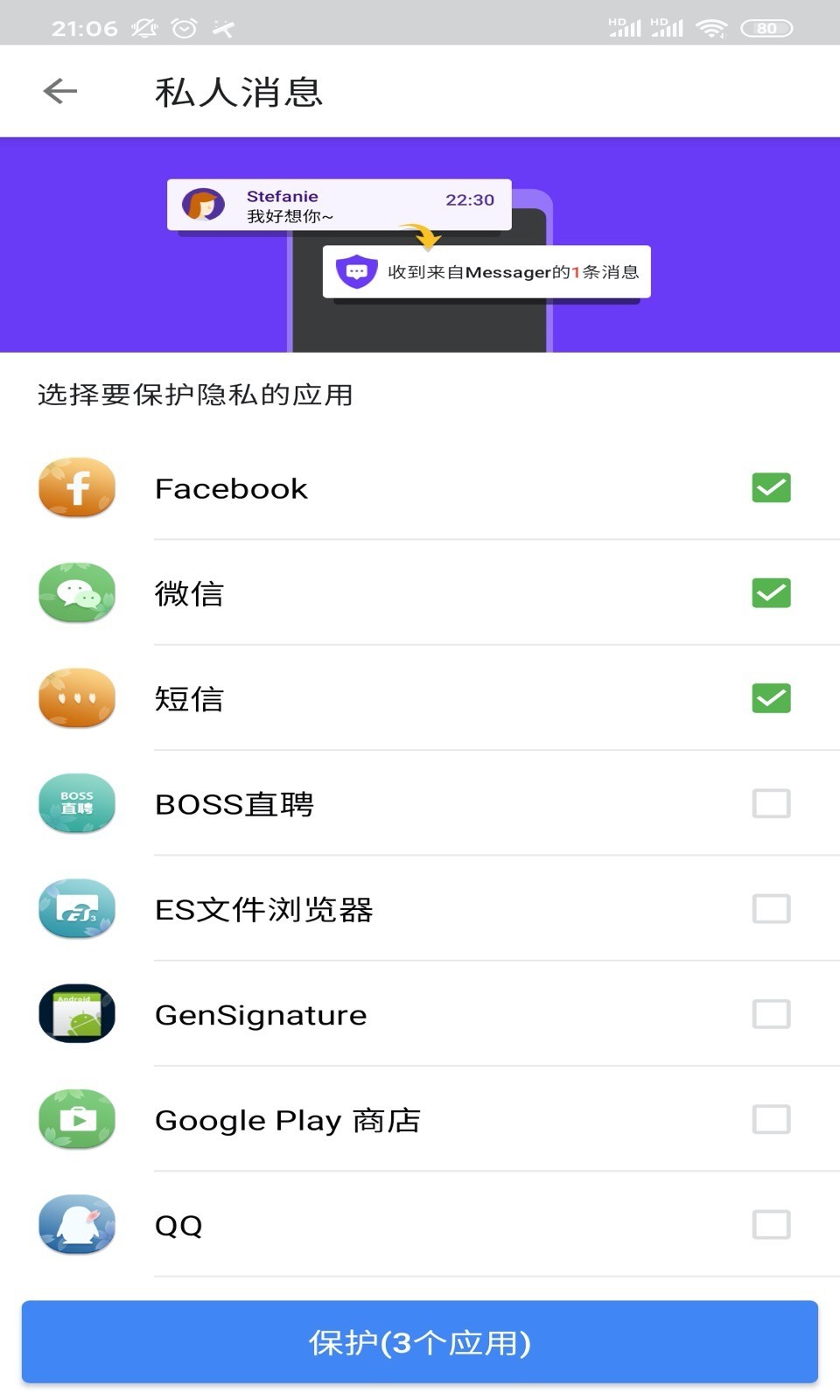Tap the Messager notification shield icon
Viewport: 840px width, 1400px height.
(358, 271)
